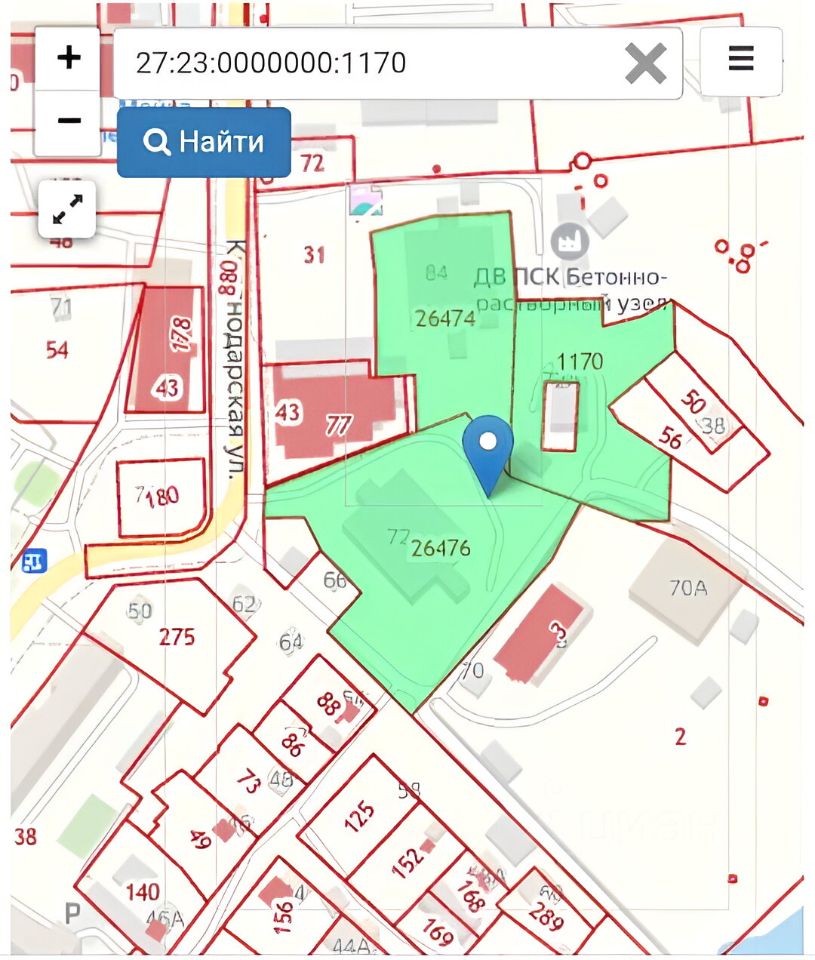Clear the cadastral number field

646,64
